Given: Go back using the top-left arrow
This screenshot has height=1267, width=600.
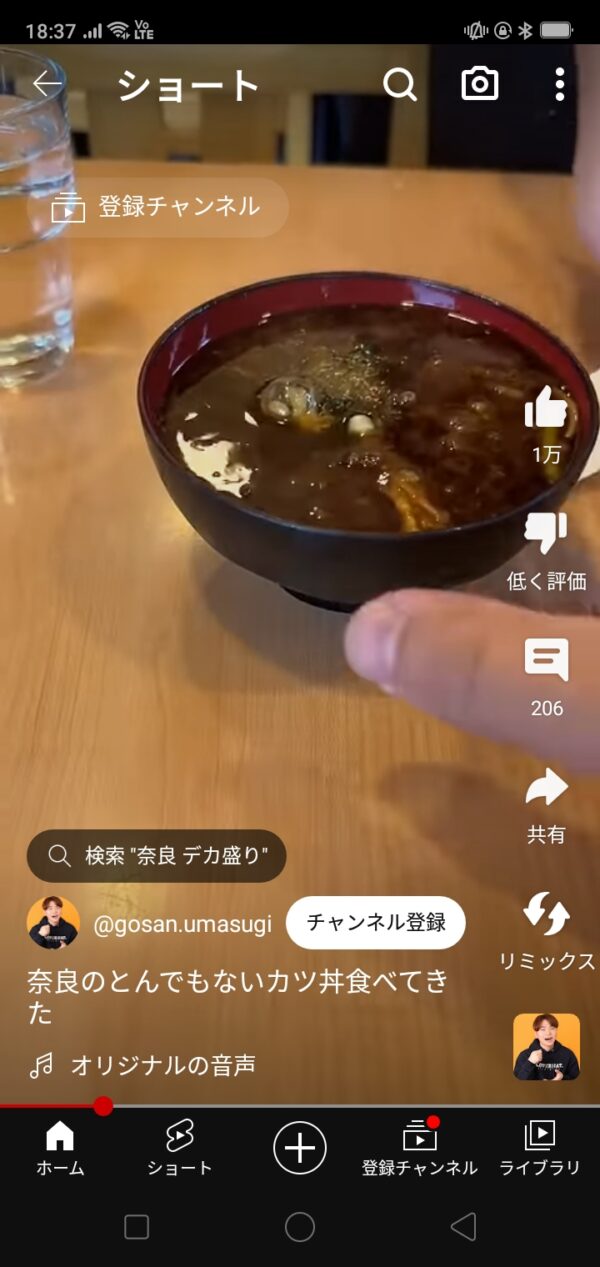Looking at the screenshot, I should tap(46, 84).
